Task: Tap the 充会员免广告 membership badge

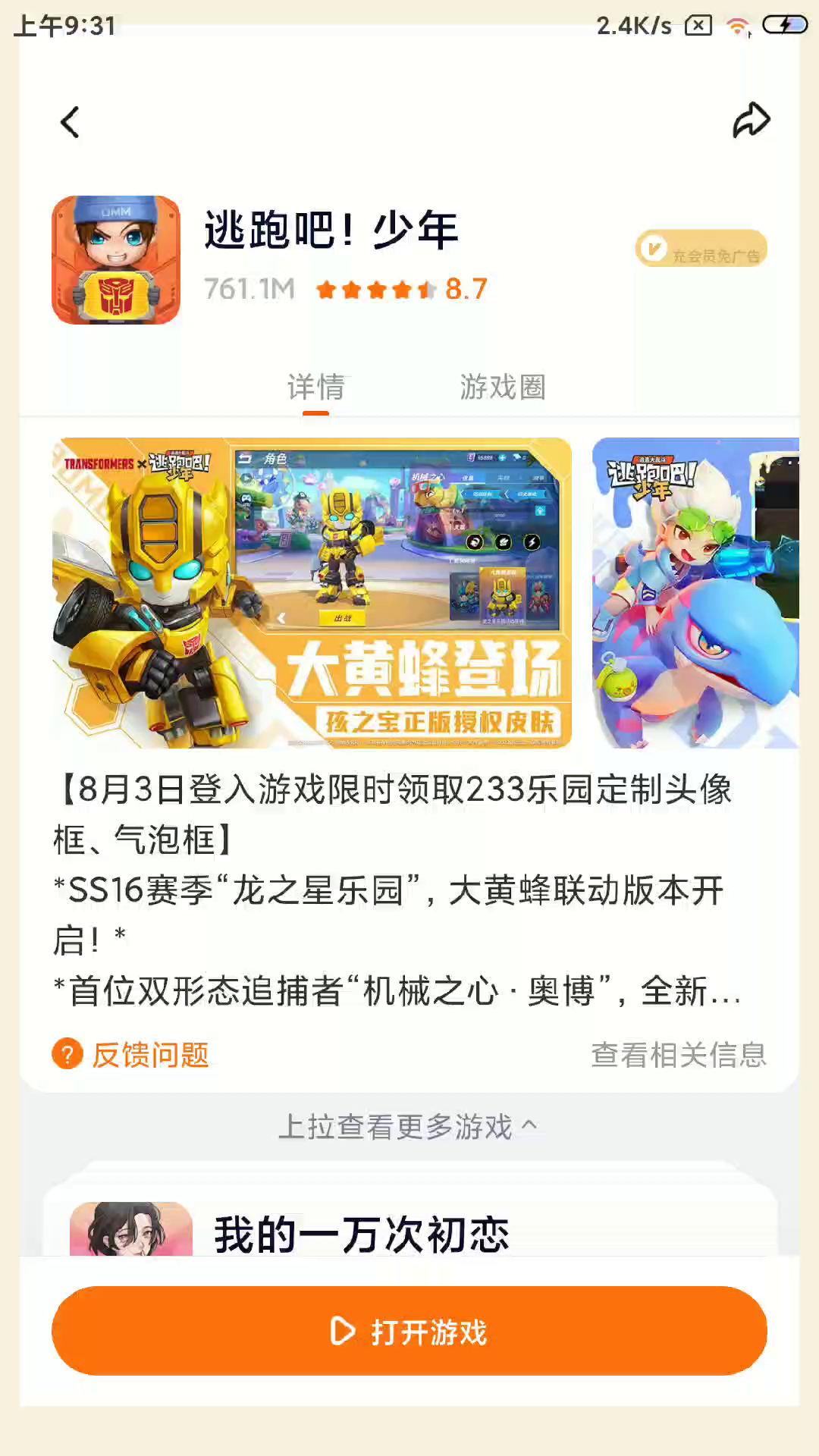Action: point(701,249)
